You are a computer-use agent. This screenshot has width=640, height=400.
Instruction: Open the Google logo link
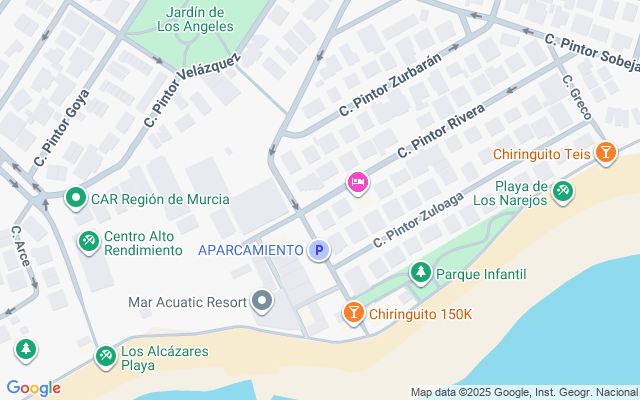pos(33,388)
